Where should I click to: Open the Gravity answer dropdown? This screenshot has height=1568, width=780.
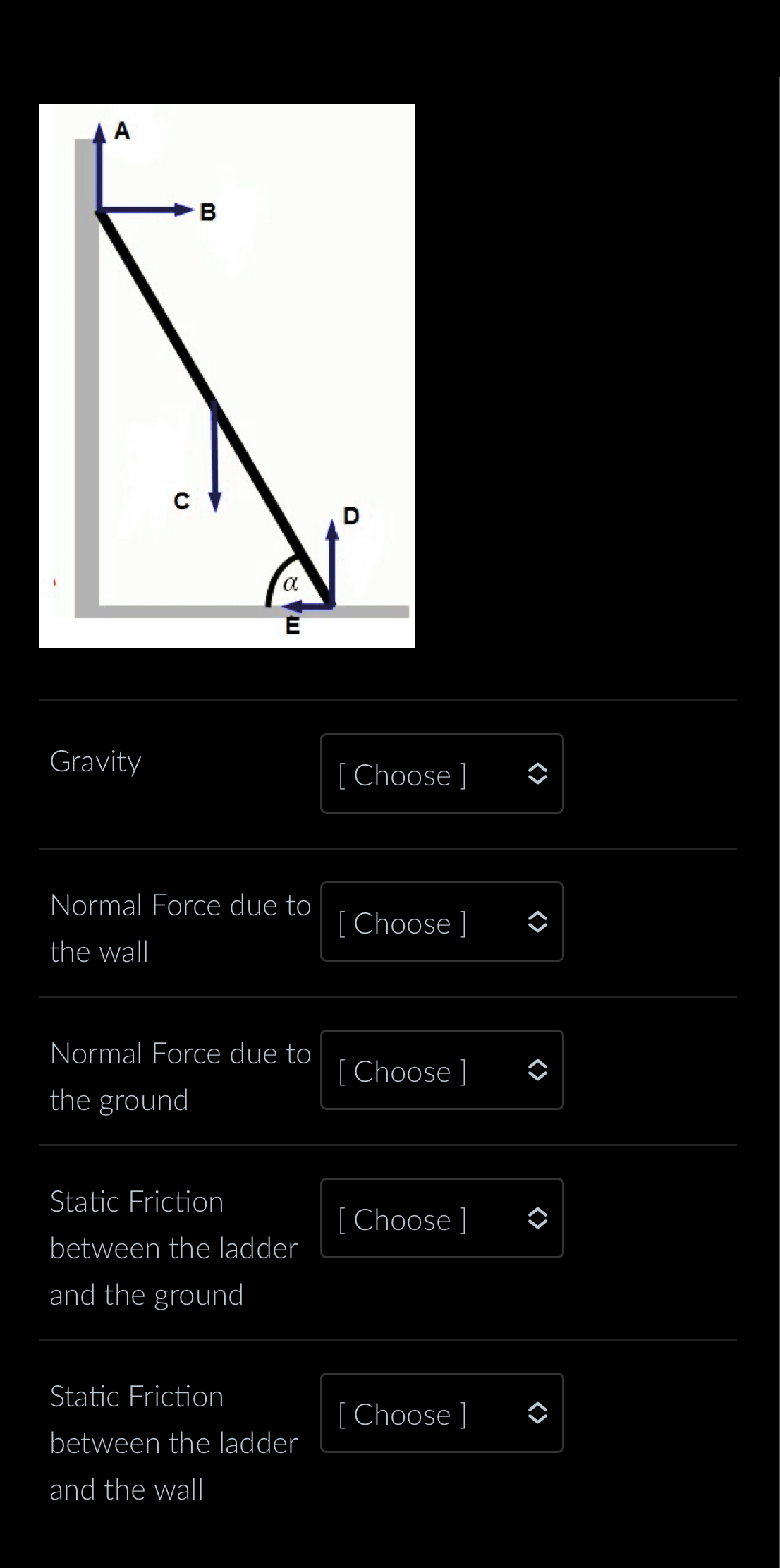coord(441,773)
